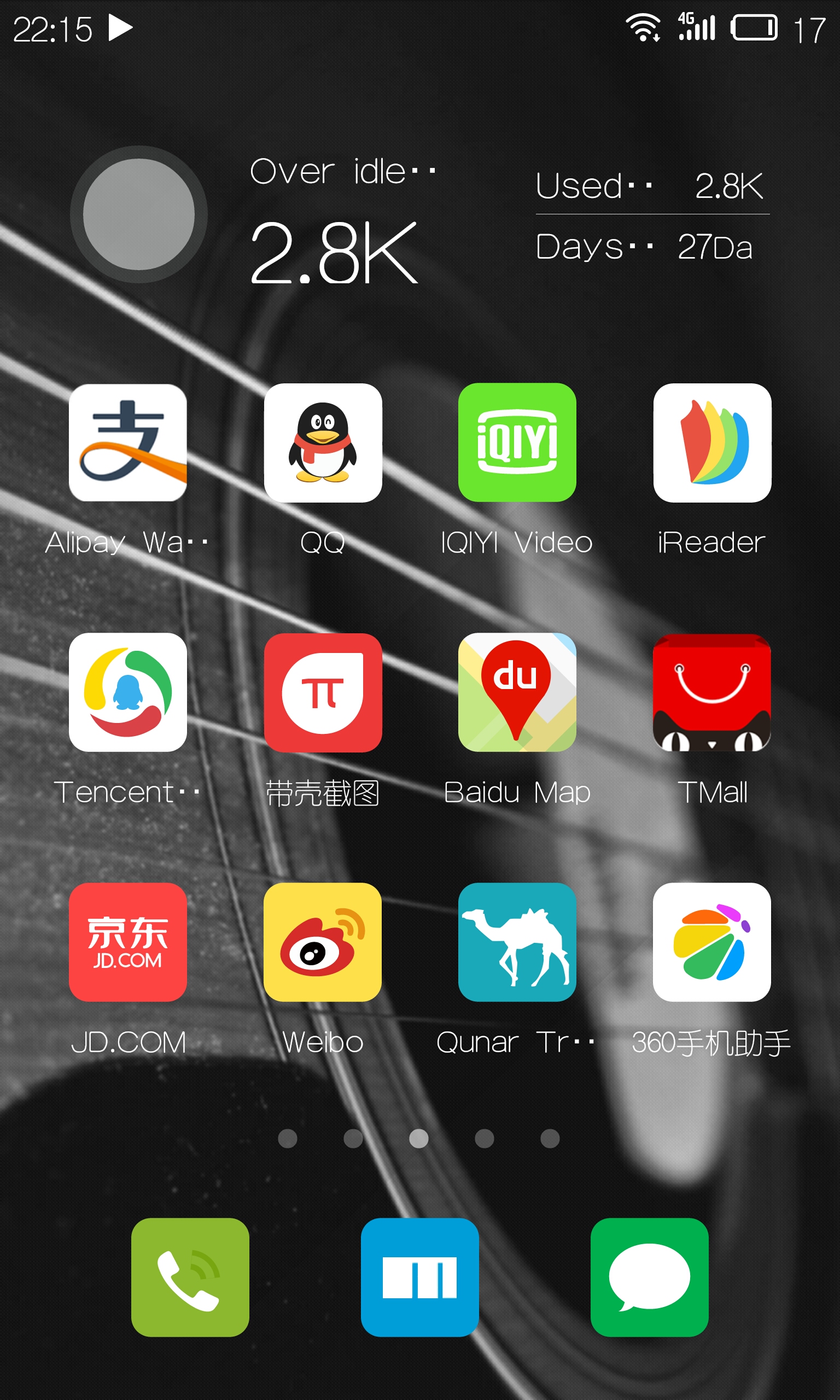Viewport: 840px width, 1400px height.
Task: Open IQIYI Video
Action: click(x=517, y=442)
